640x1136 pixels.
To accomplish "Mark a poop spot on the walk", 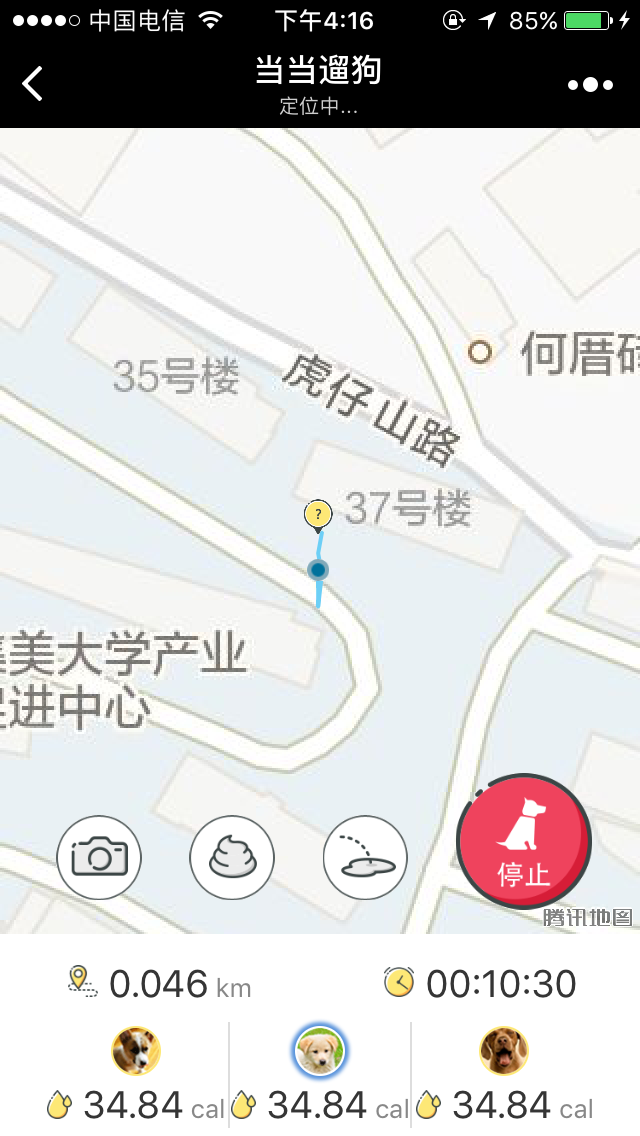I will (x=232, y=858).
